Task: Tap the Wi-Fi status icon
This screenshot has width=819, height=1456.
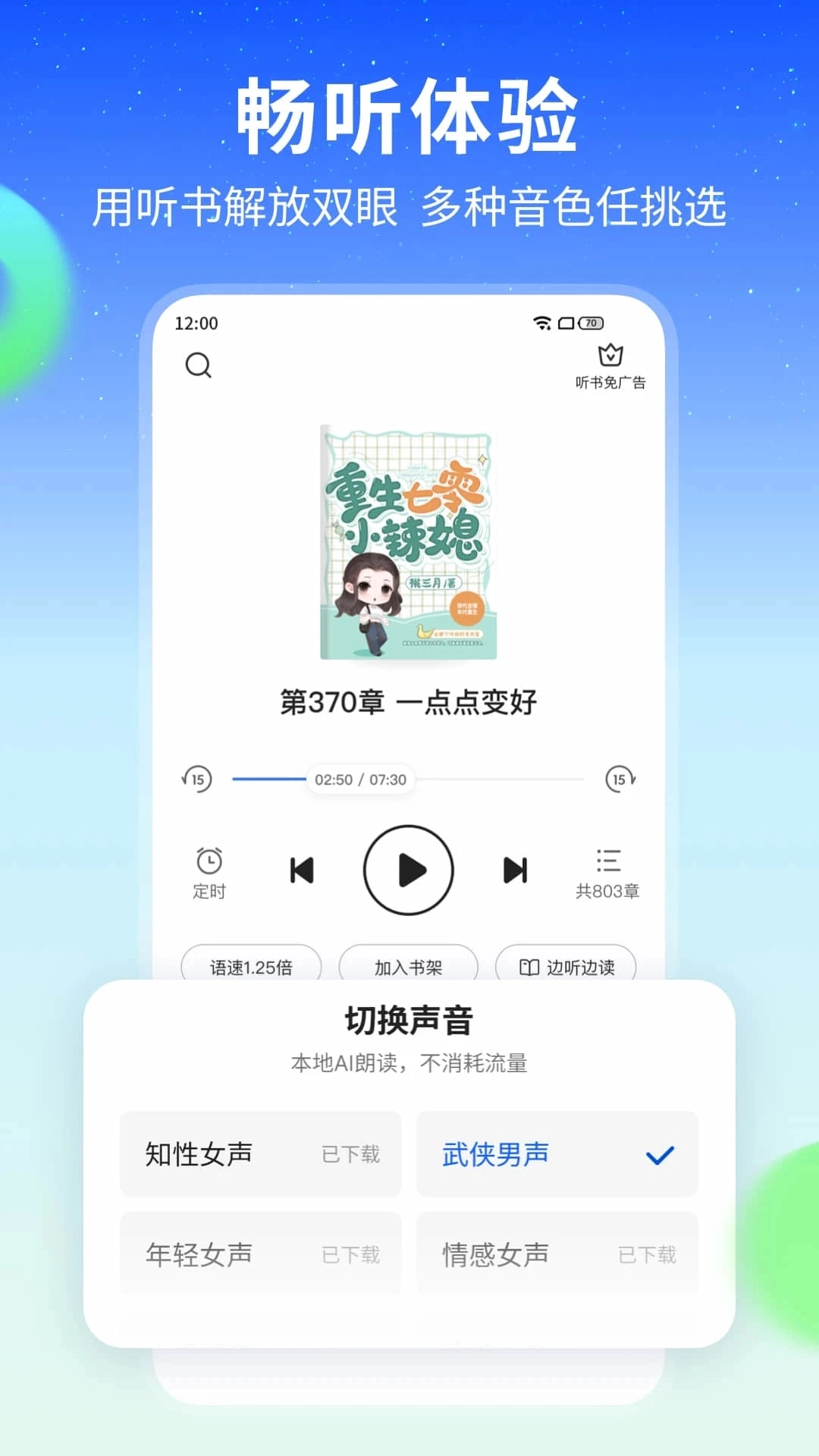Action: click(x=540, y=322)
